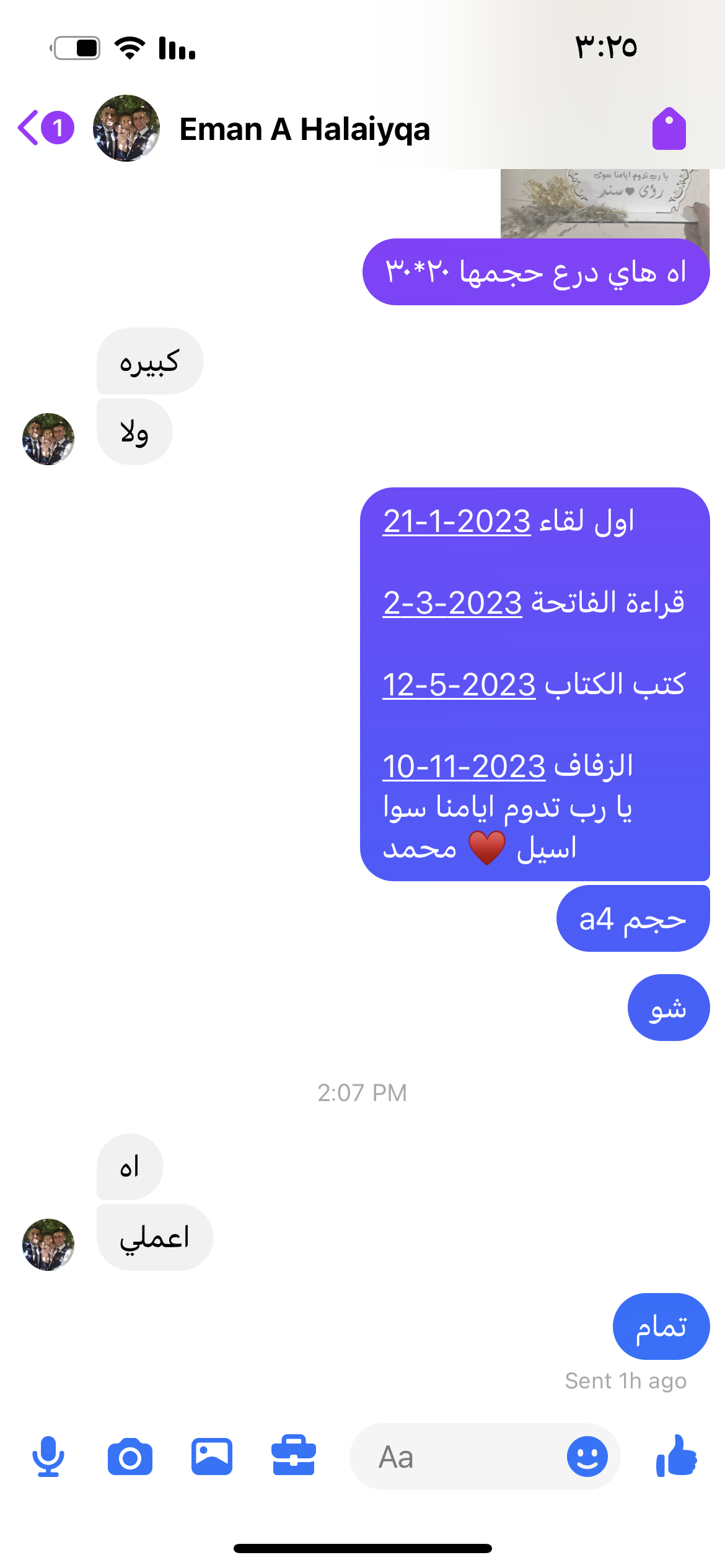Send a thumbs-up like
The image size is (725, 1568).
pyautogui.click(x=677, y=1456)
